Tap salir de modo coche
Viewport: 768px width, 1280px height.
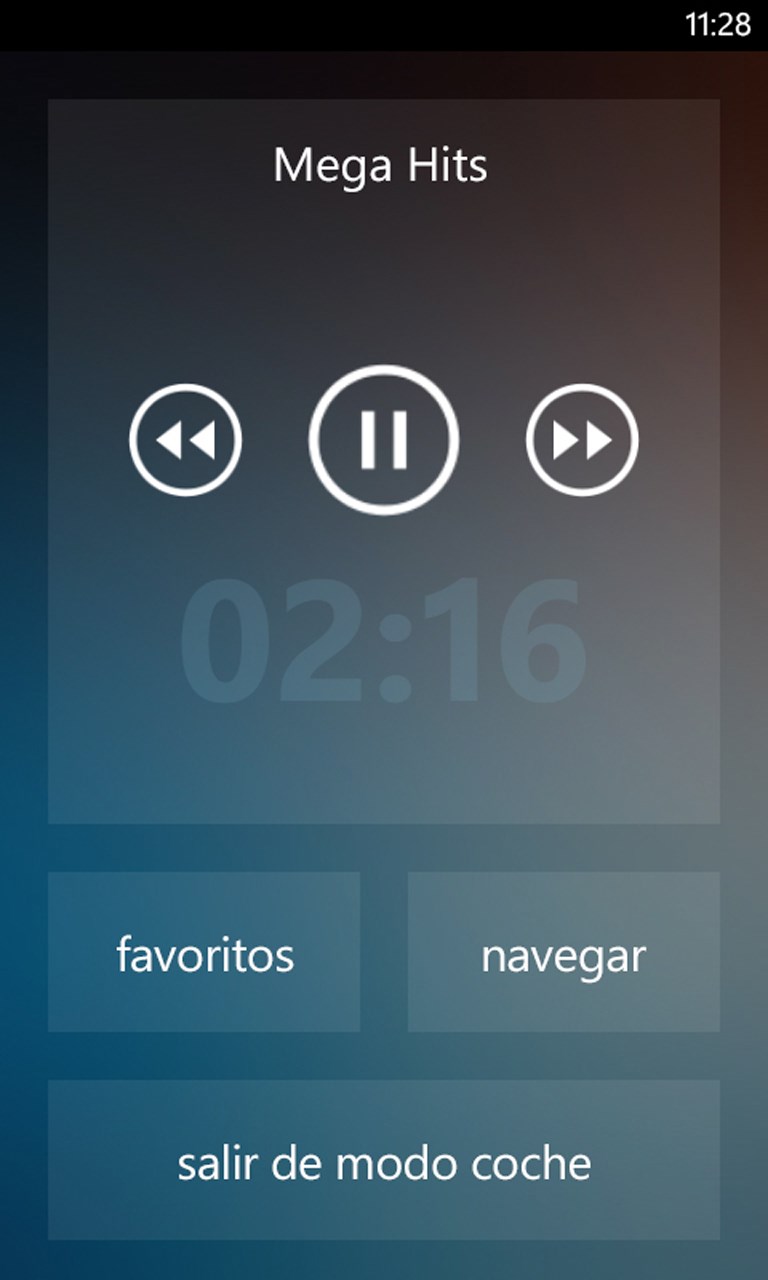tap(384, 1160)
